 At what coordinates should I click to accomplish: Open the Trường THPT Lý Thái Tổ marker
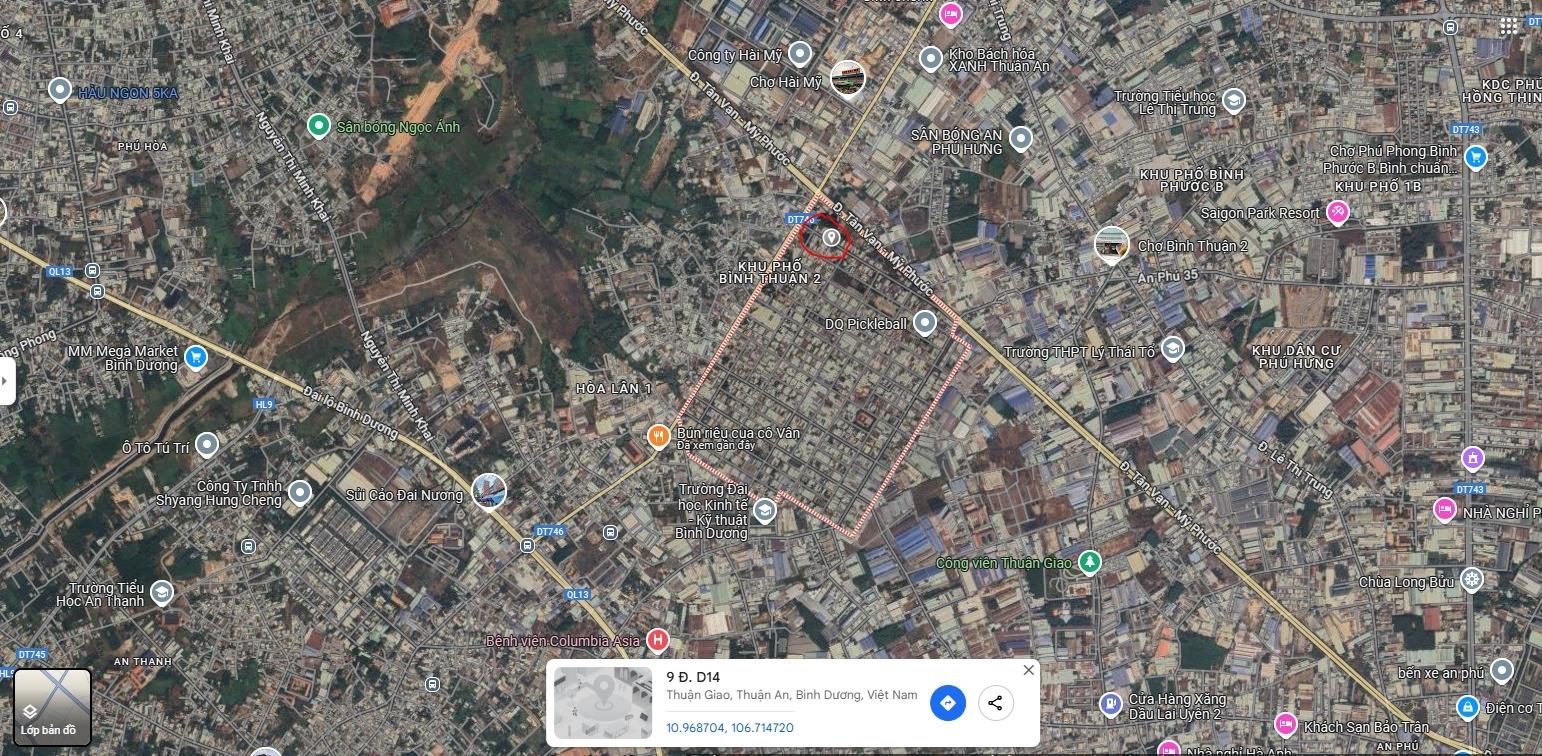click(x=1172, y=349)
